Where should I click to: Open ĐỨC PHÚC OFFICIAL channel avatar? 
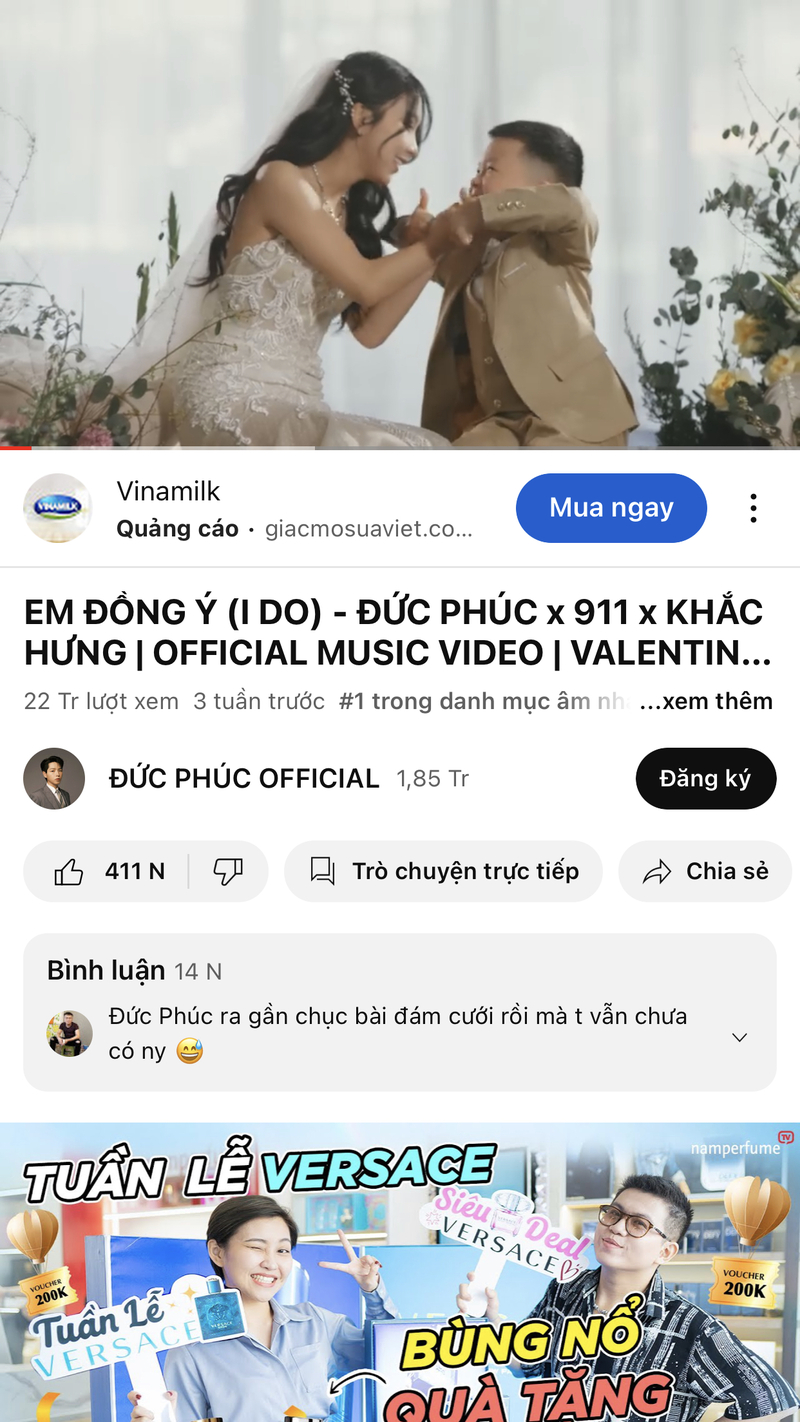(x=54, y=778)
